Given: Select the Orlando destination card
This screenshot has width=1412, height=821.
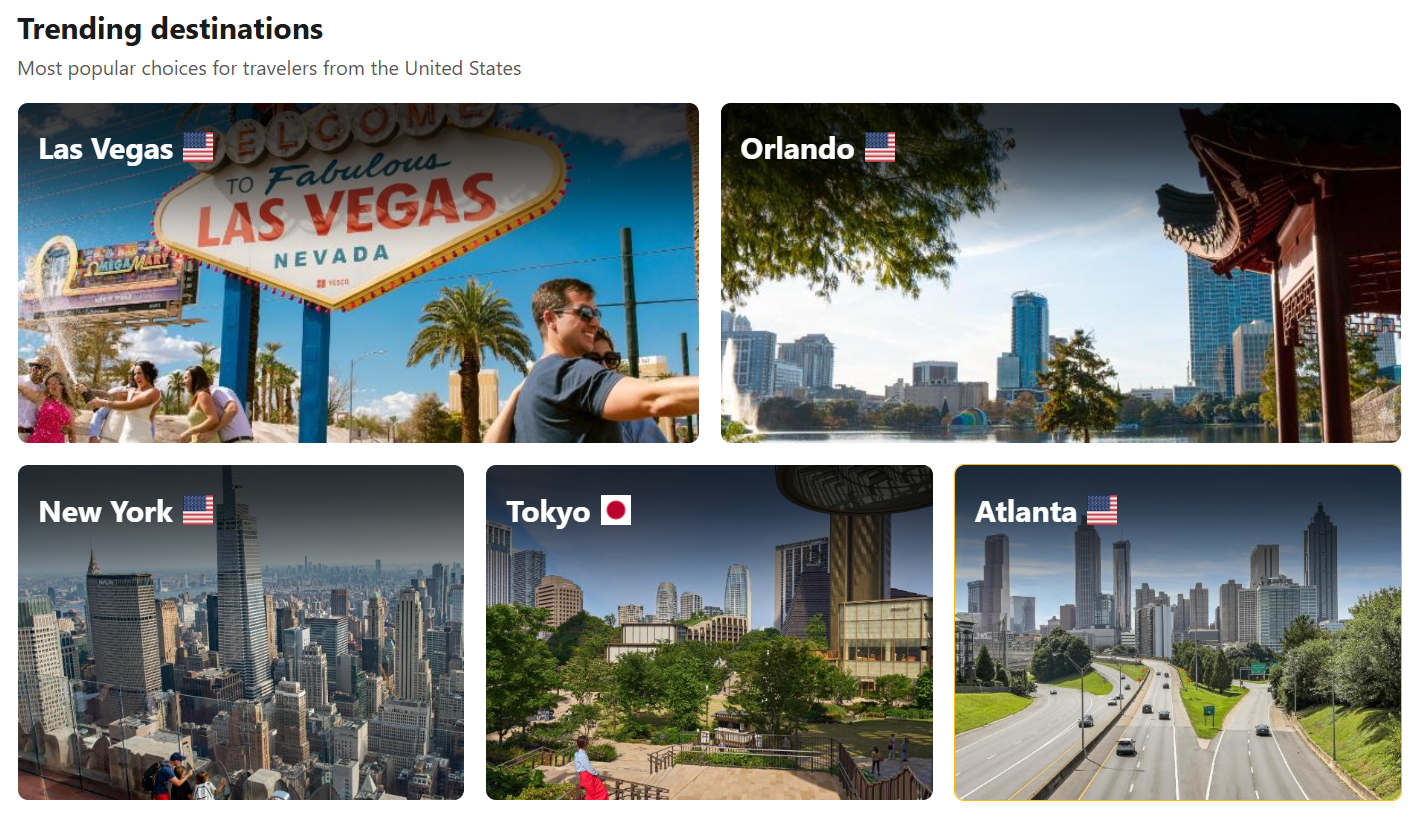Looking at the screenshot, I should tap(1060, 273).
